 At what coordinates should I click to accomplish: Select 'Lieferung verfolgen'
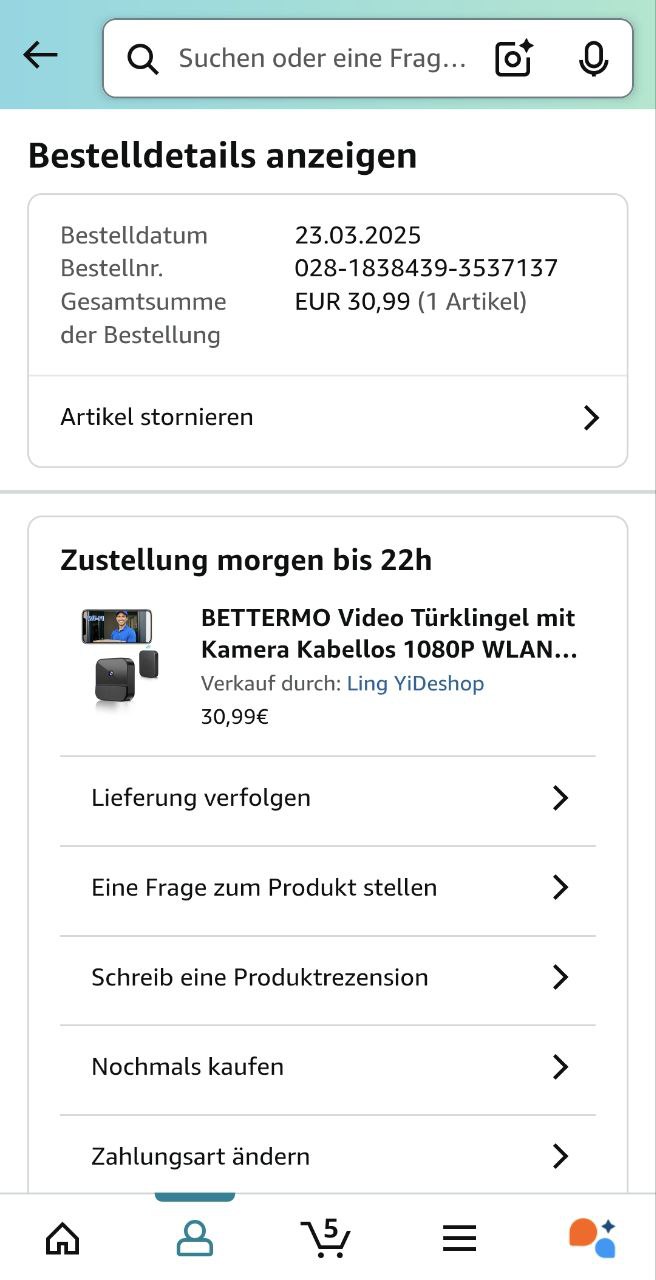click(328, 798)
